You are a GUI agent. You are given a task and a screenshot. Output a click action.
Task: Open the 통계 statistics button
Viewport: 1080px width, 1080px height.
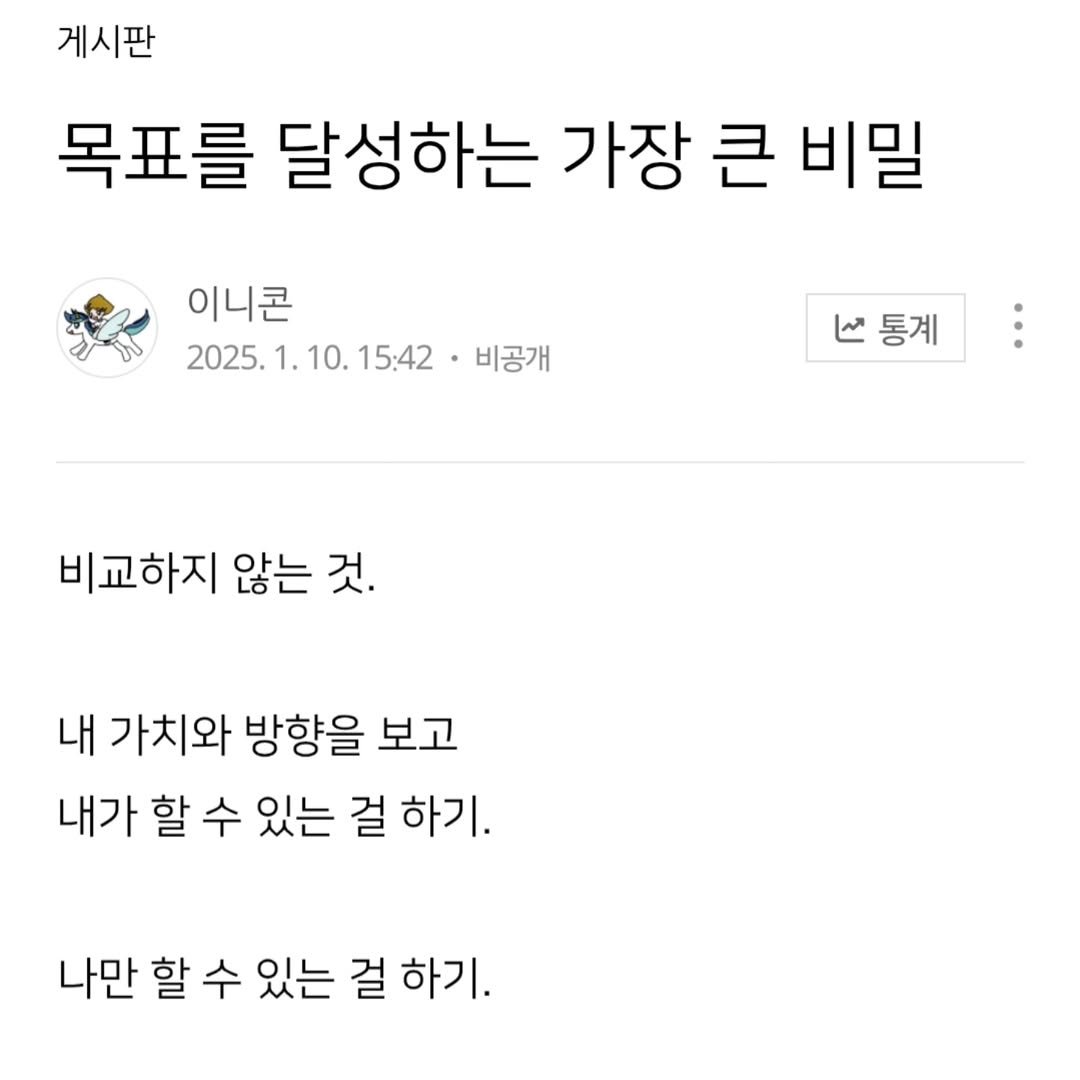tap(885, 328)
